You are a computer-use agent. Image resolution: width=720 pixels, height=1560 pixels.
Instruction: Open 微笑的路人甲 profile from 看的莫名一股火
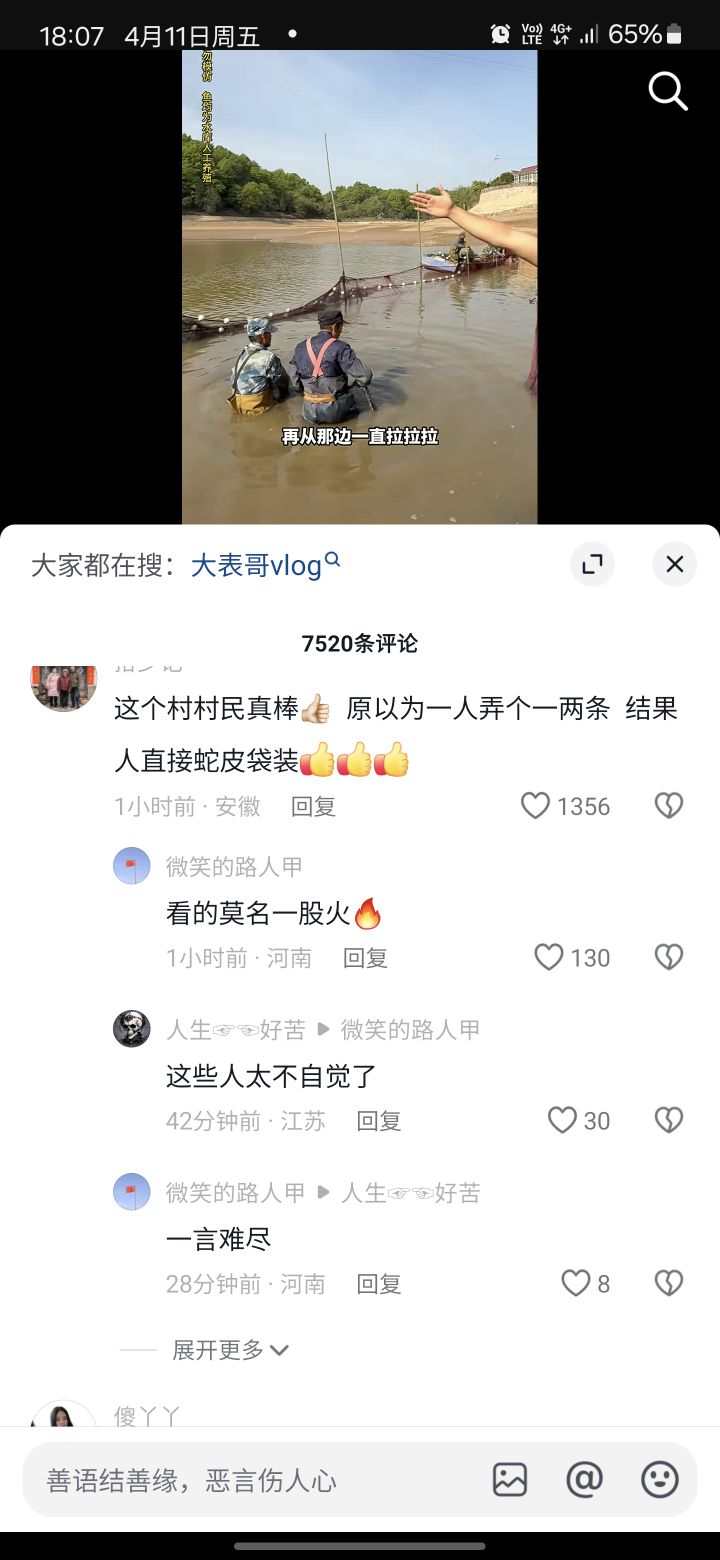tap(132, 866)
